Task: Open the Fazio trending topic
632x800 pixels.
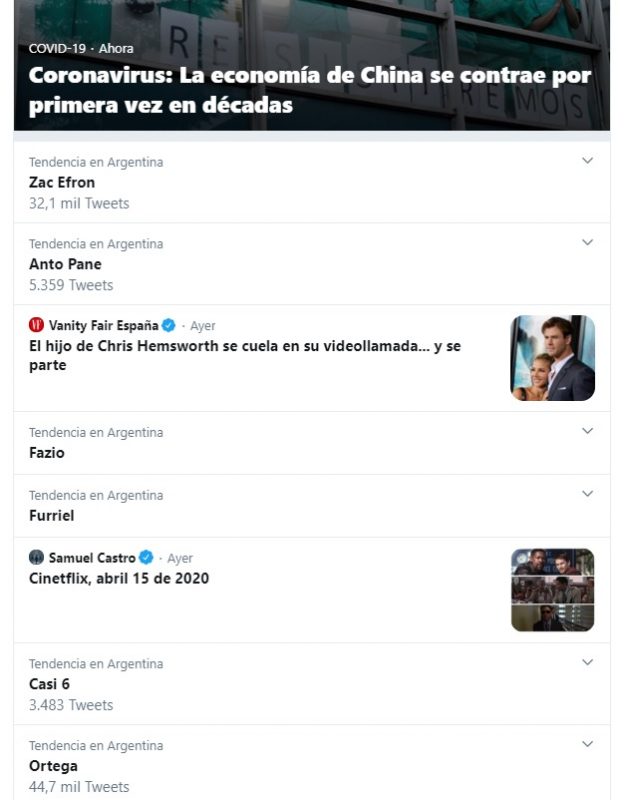Action: (x=47, y=453)
